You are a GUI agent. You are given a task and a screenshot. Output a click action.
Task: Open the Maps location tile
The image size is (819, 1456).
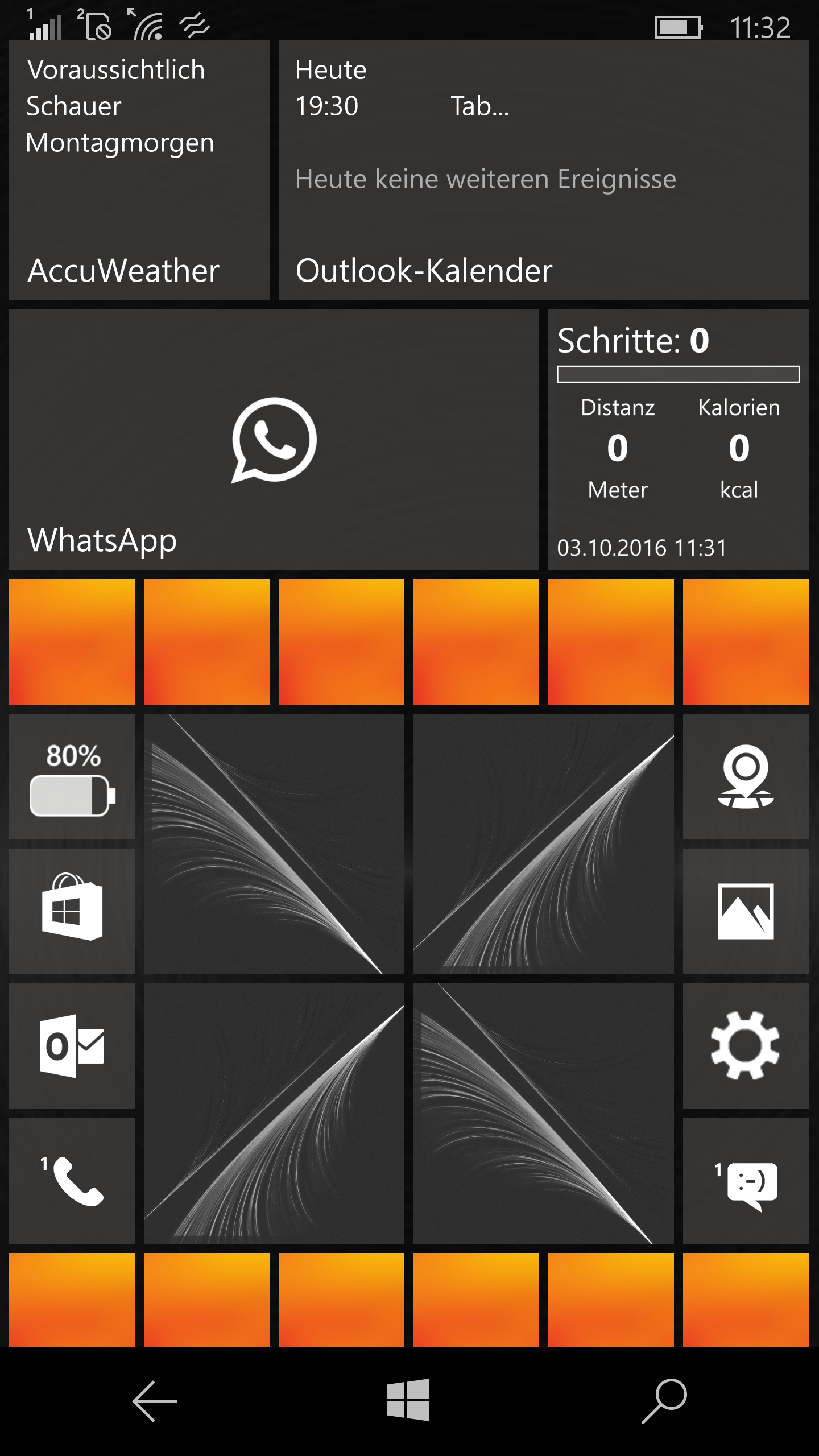746,777
